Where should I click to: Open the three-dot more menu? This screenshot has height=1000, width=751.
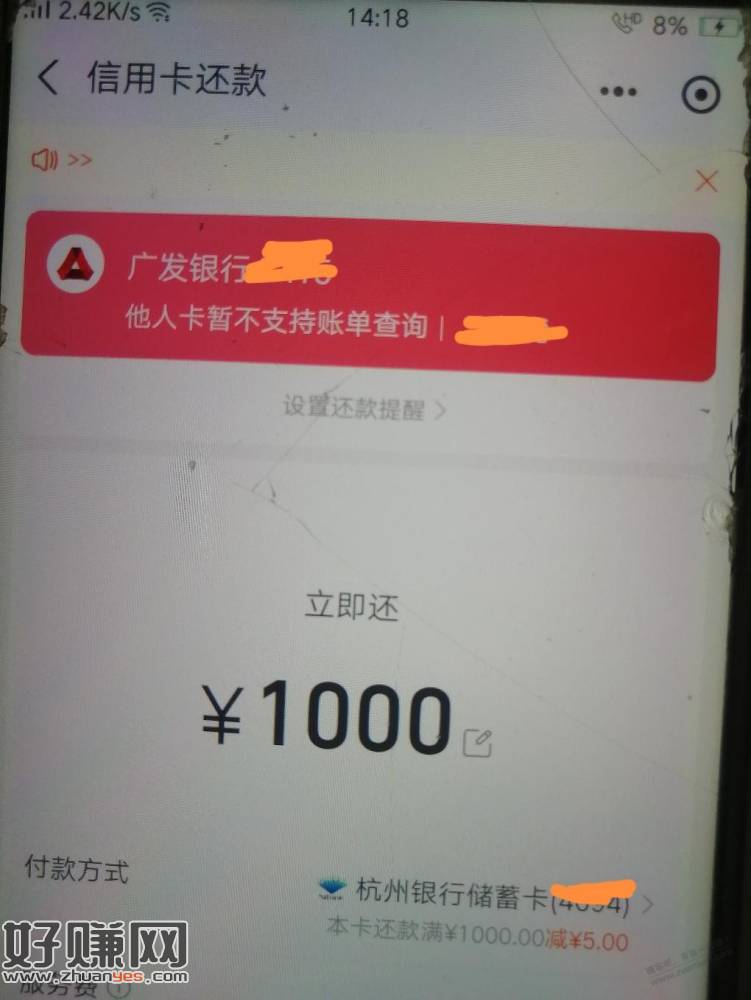[618, 93]
